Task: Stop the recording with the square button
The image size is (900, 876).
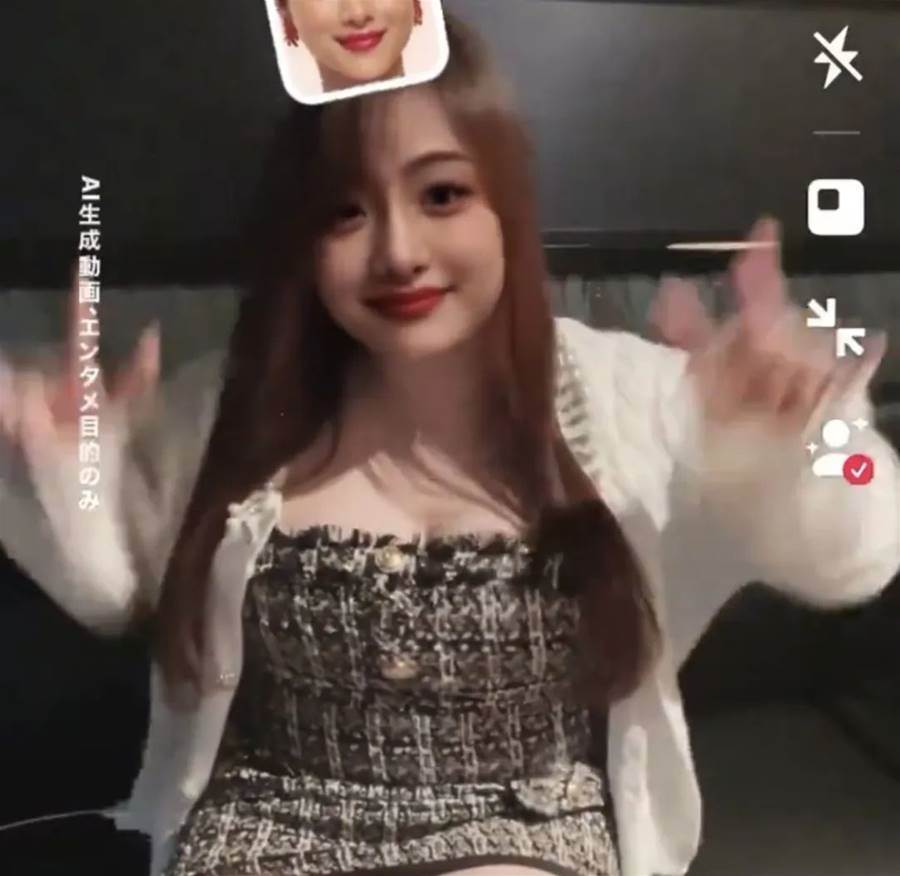Action: pos(835,207)
